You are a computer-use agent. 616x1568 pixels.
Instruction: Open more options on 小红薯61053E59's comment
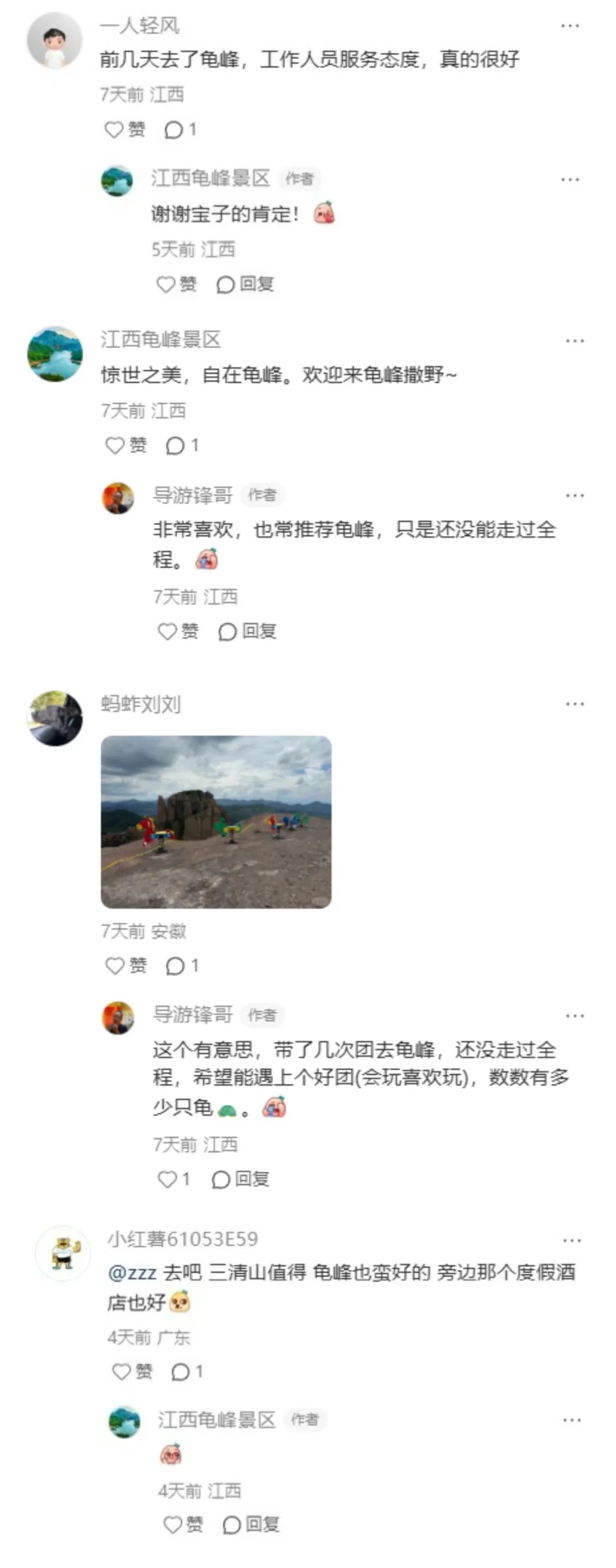click(x=572, y=1241)
